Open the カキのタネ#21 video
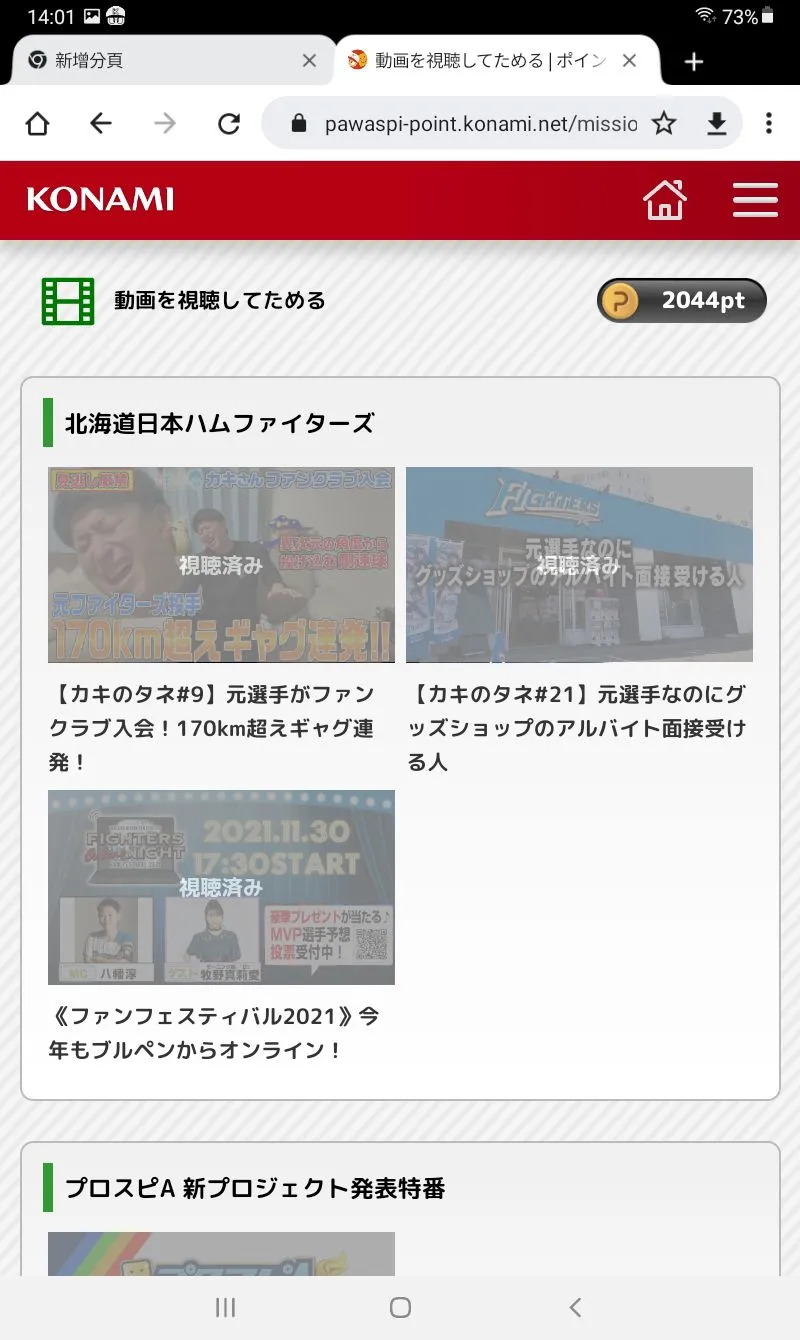 [x=579, y=565]
